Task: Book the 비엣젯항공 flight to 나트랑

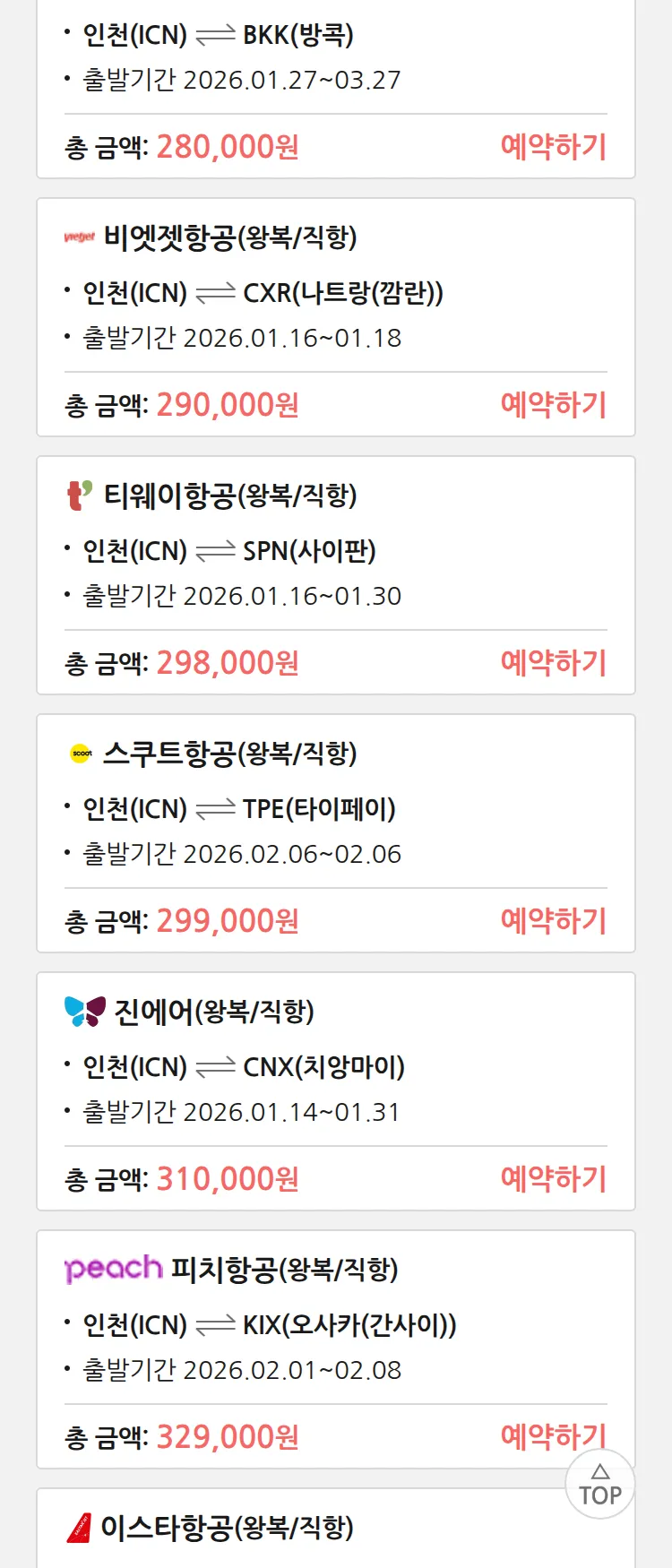Action: coord(553,405)
